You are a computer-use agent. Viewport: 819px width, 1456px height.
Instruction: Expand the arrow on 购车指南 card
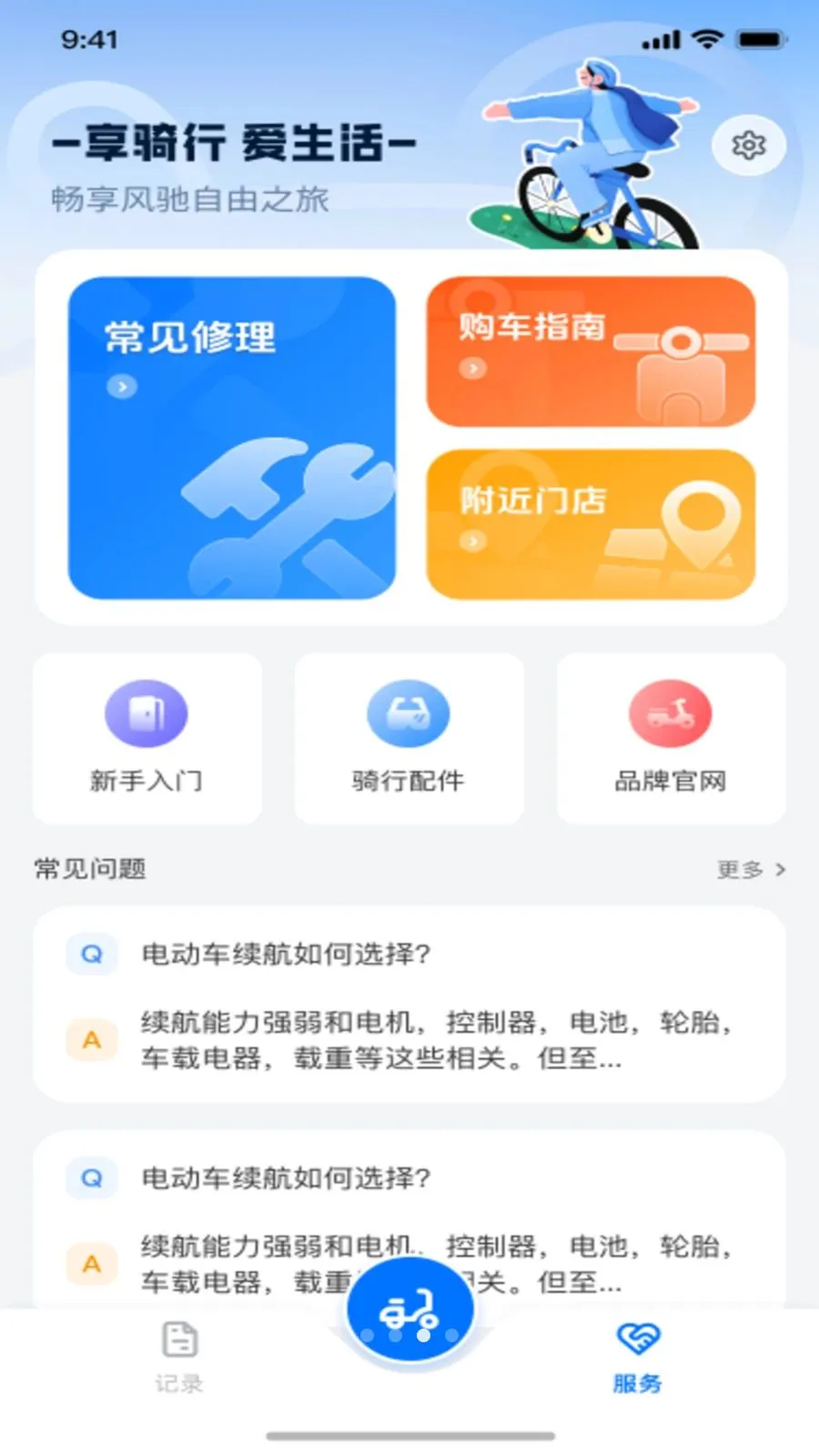(472, 369)
